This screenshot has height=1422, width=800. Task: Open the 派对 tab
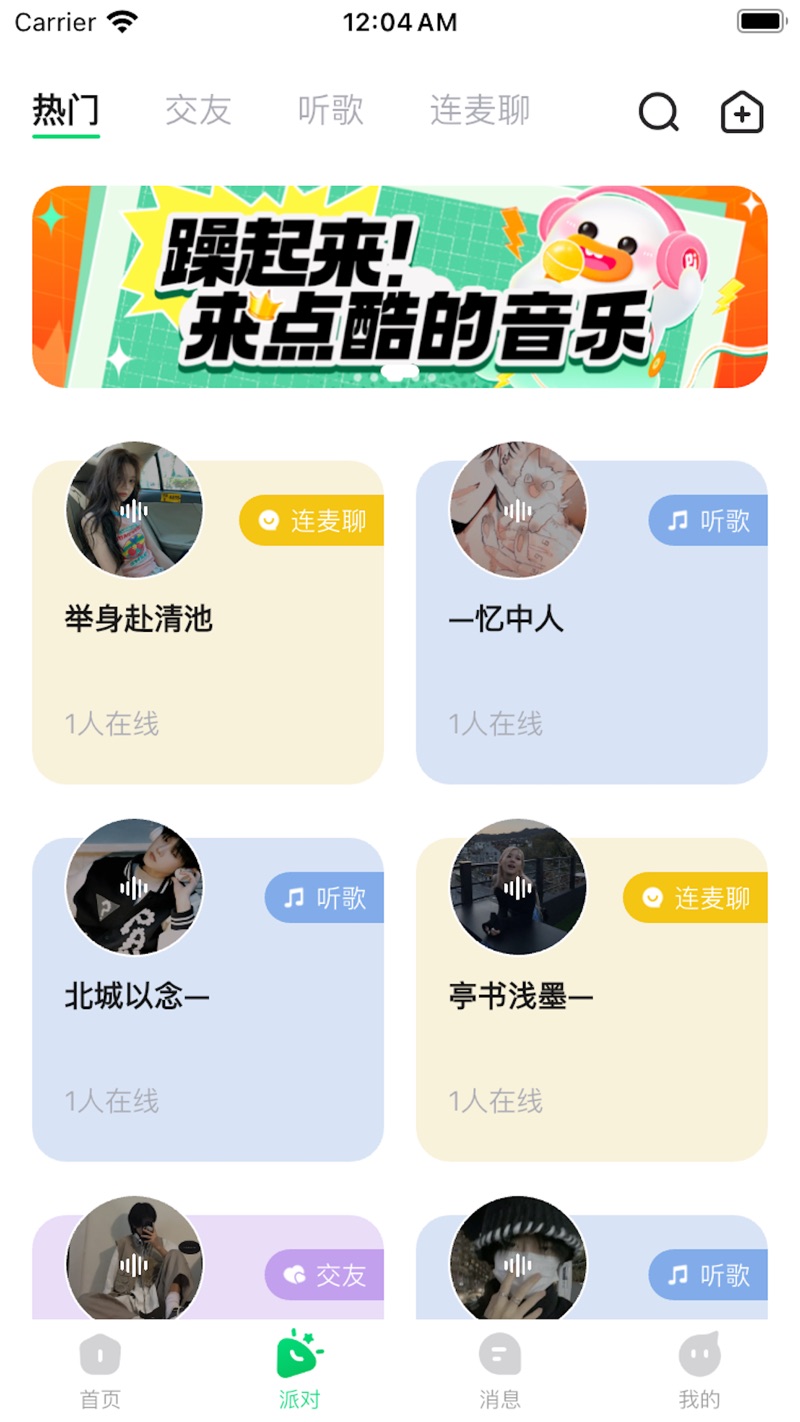click(x=300, y=1372)
